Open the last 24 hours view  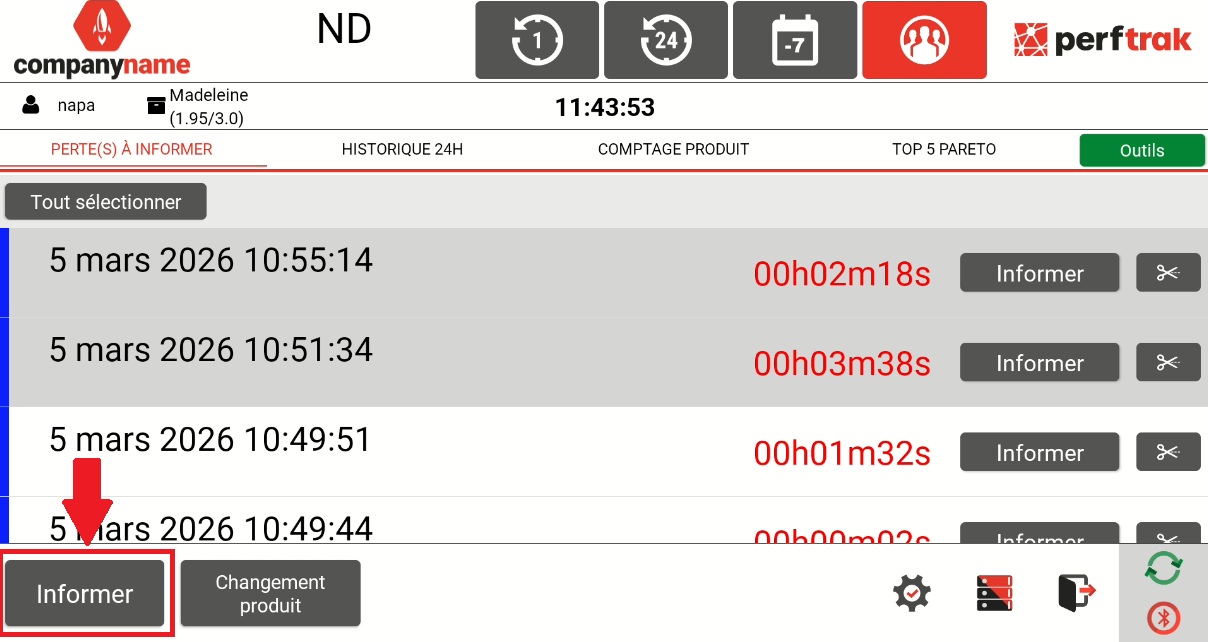(666, 40)
